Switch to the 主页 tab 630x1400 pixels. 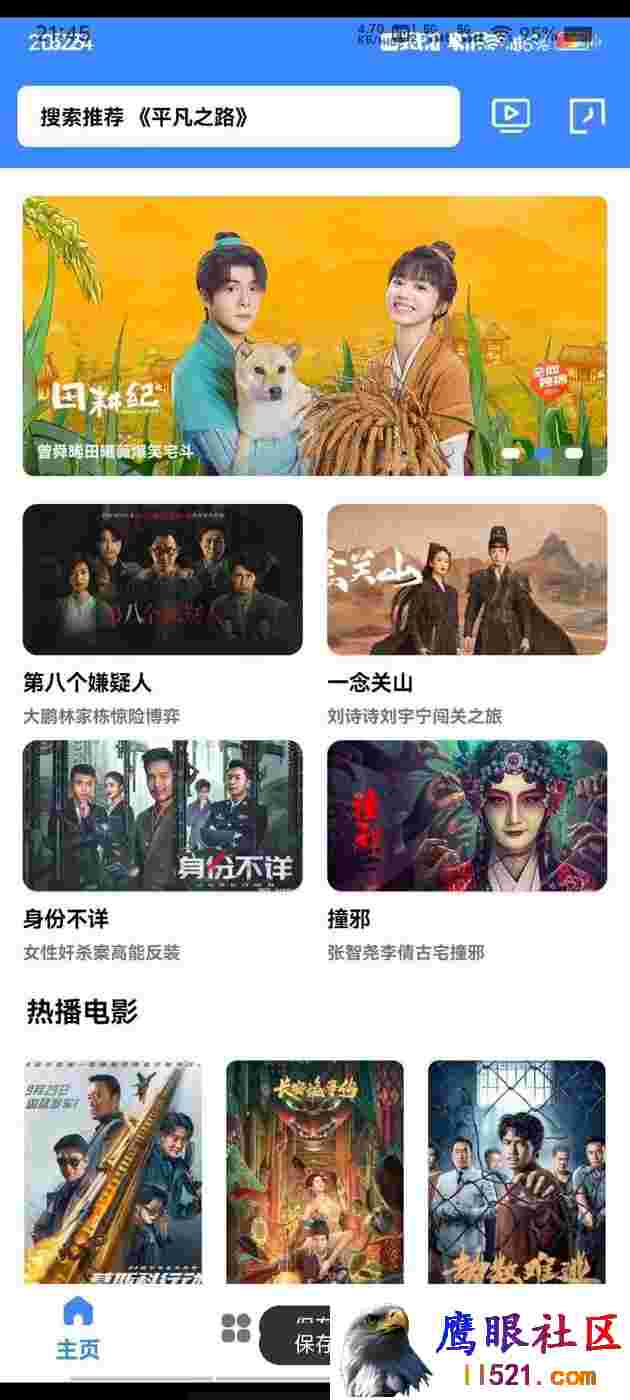(78, 1330)
